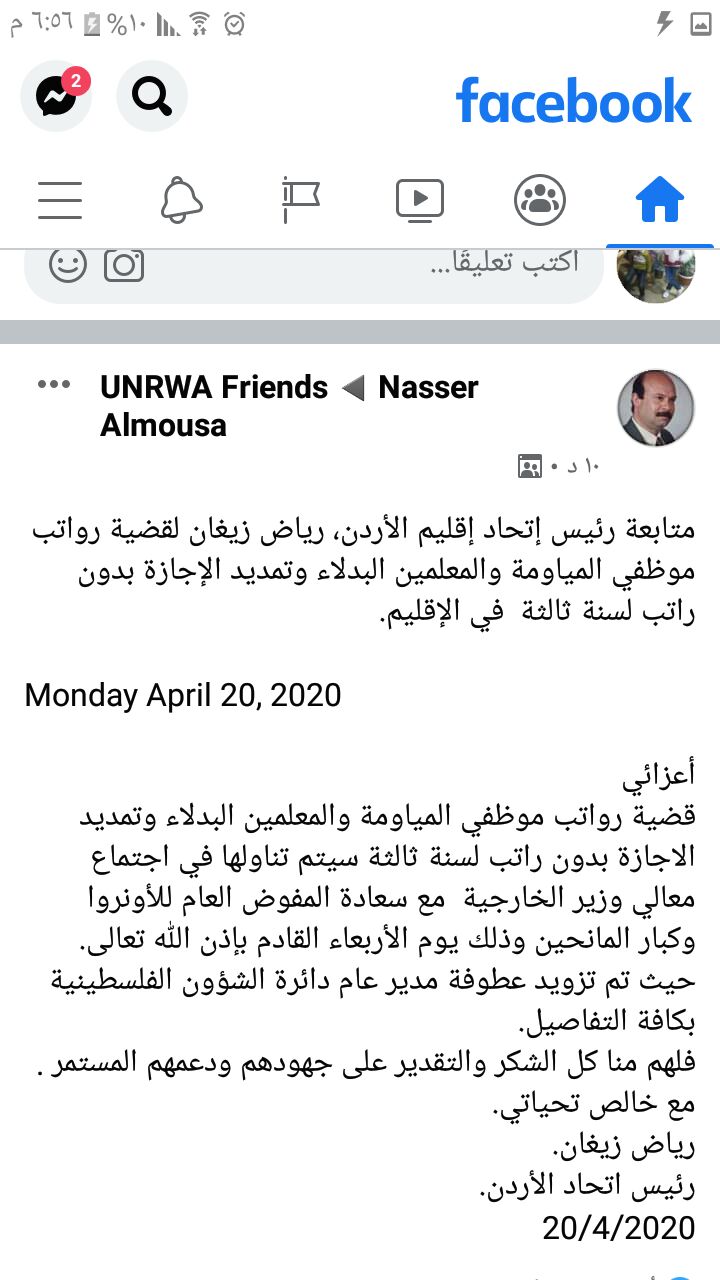Open the Pages flag tab

[x=300, y=201]
